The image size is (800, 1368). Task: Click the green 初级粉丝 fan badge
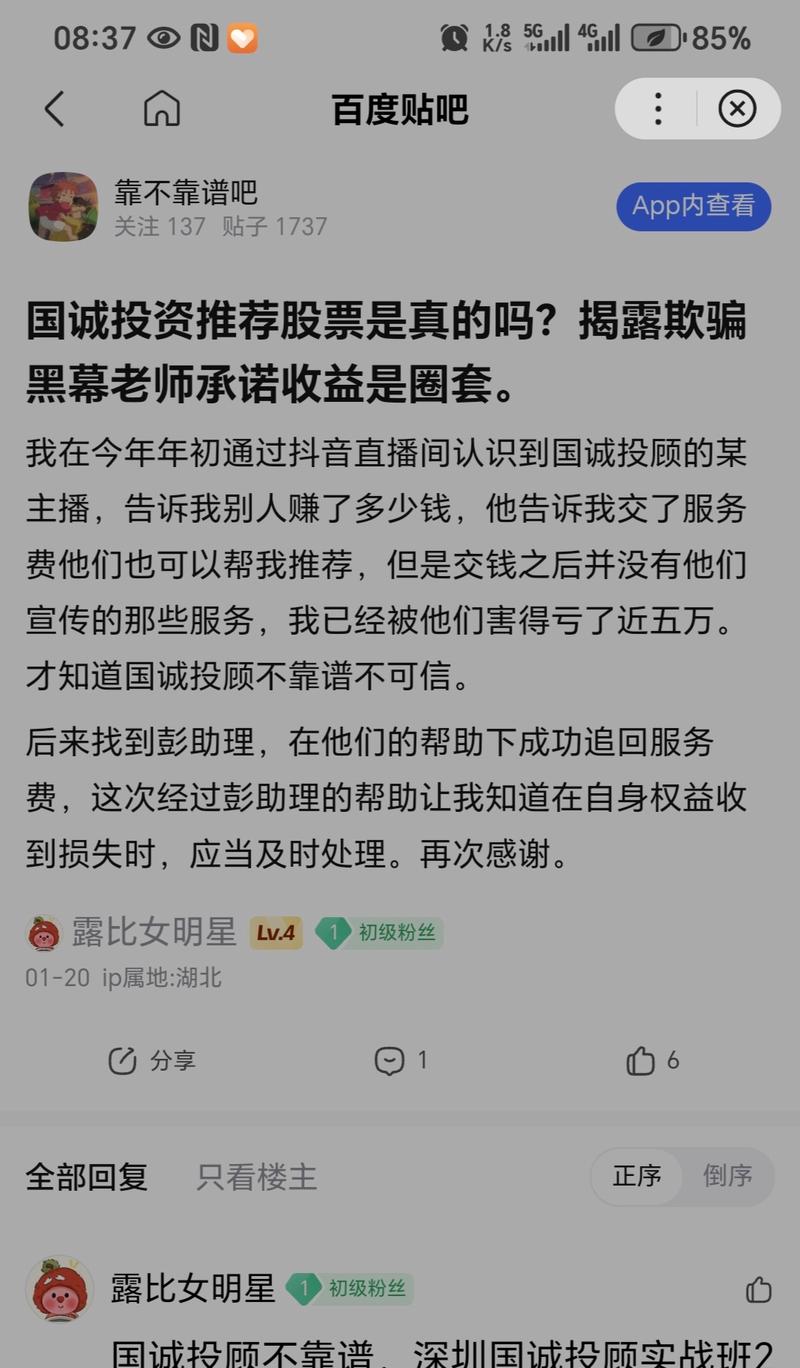(380, 932)
